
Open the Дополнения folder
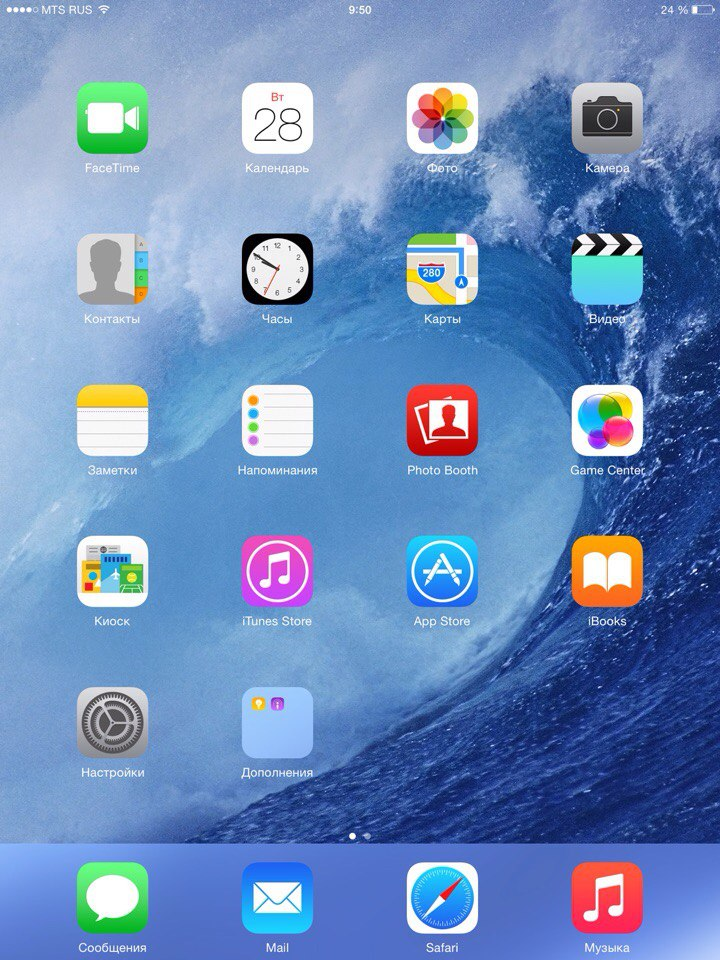277,722
